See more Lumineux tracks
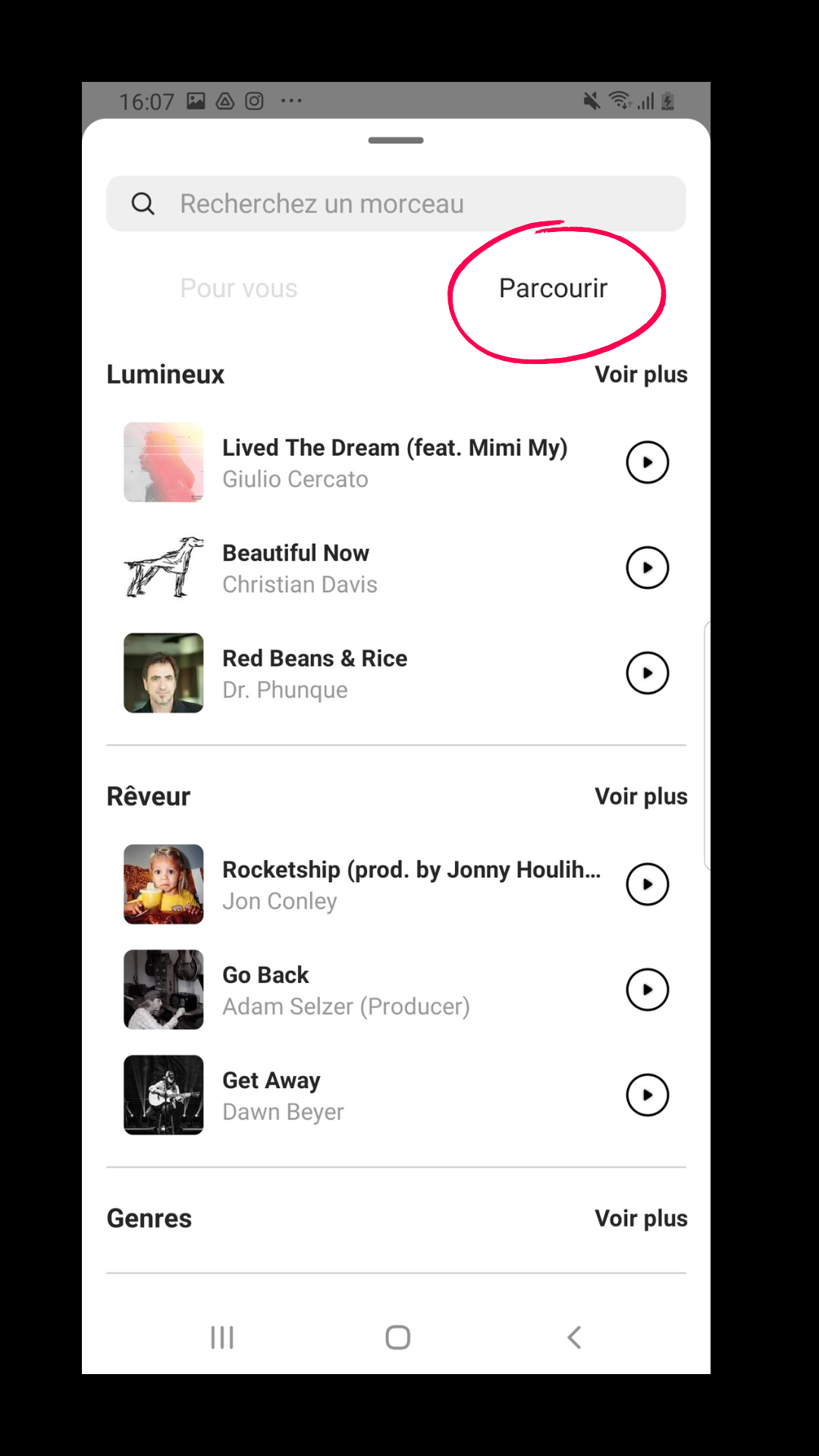Image resolution: width=819 pixels, height=1456 pixels. pos(641,375)
